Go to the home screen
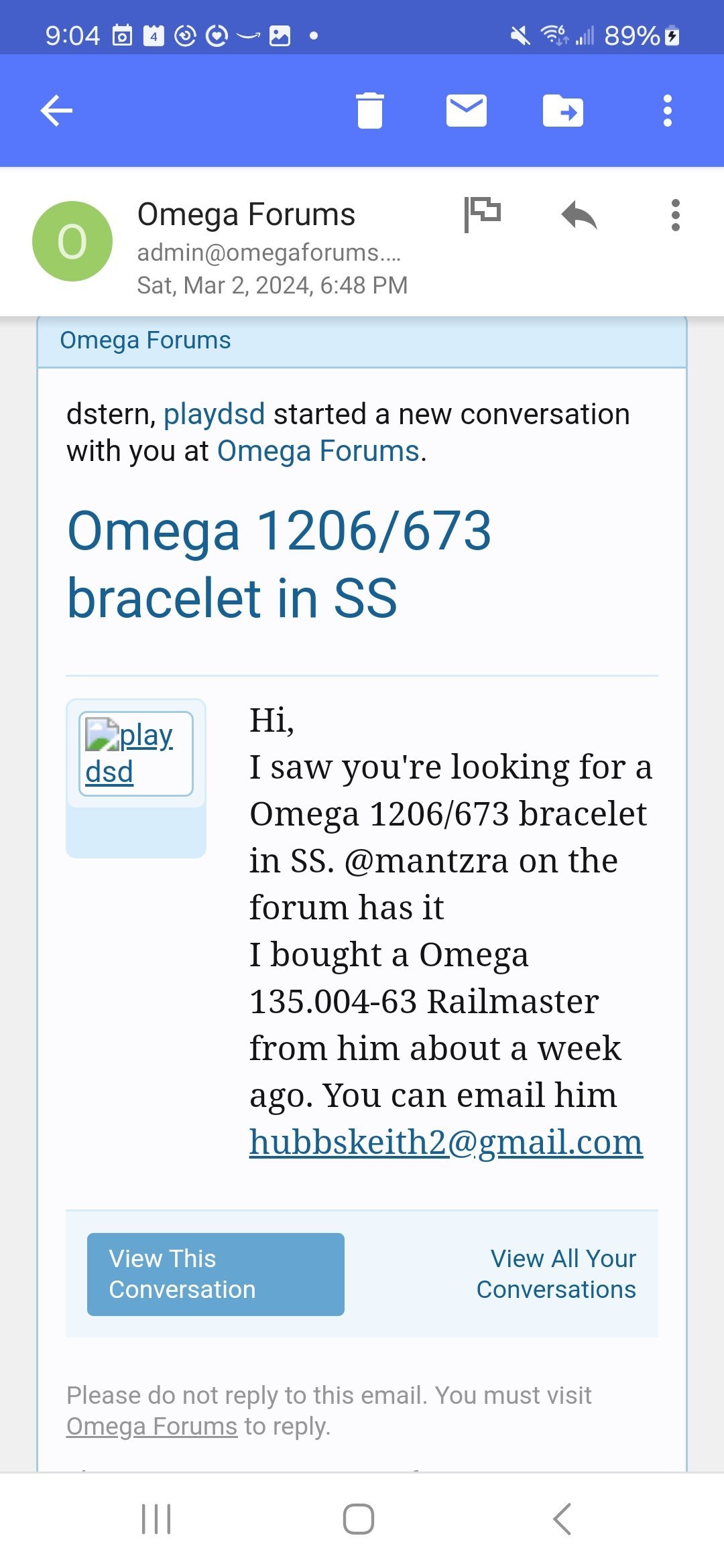Viewport: 724px width, 1568px height. pyautogui.click(x=359, y=1519)
